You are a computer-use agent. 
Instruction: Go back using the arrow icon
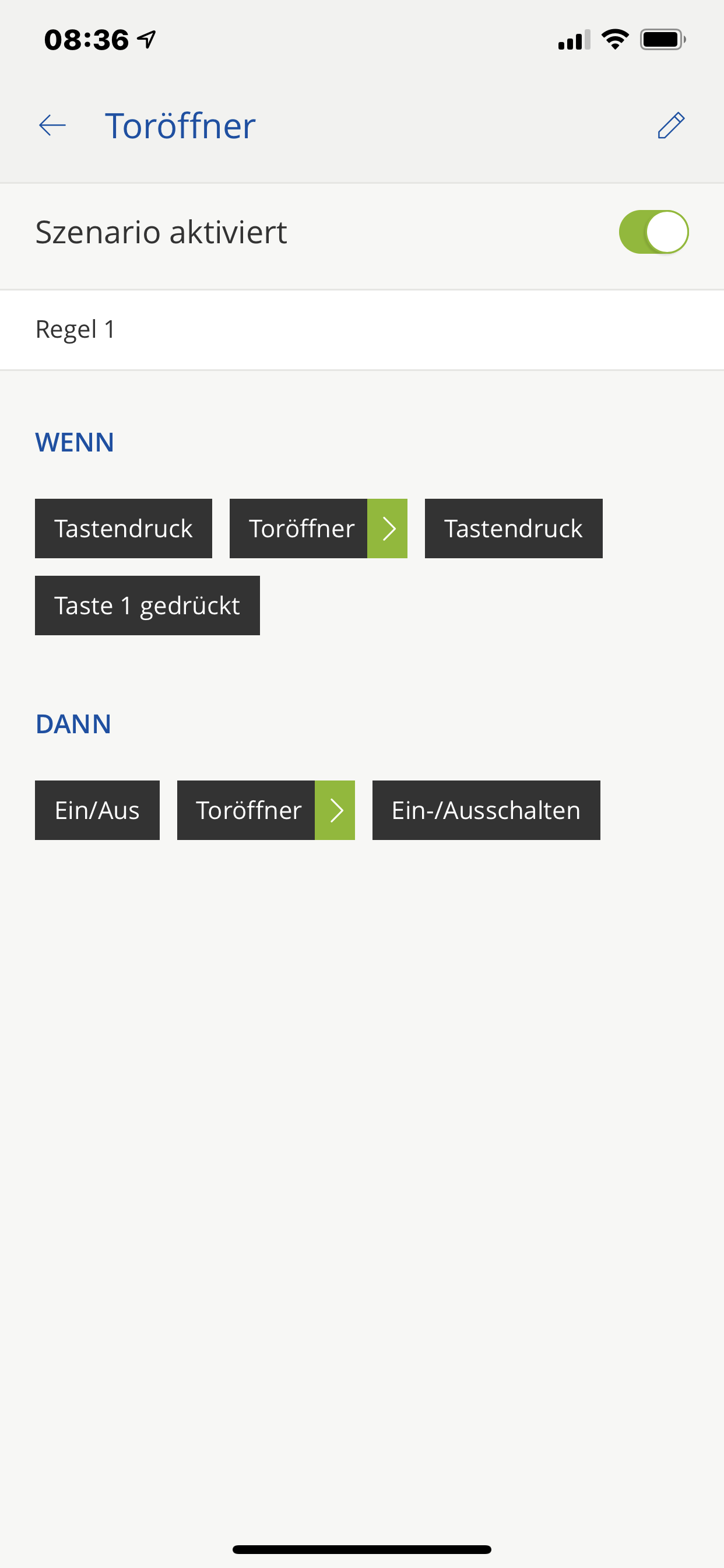click(x=52, y=125)
